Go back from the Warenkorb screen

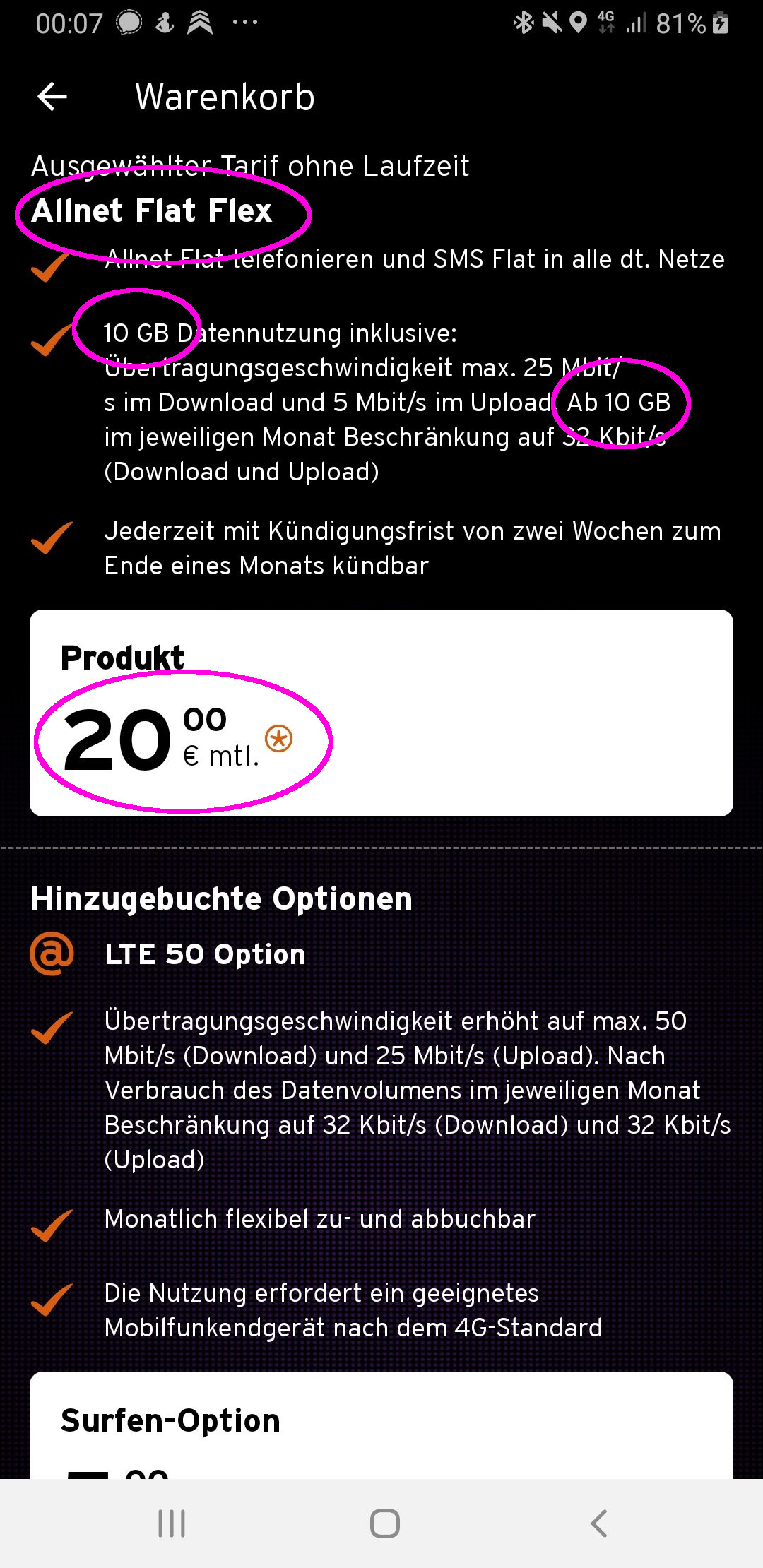[52, 97]
